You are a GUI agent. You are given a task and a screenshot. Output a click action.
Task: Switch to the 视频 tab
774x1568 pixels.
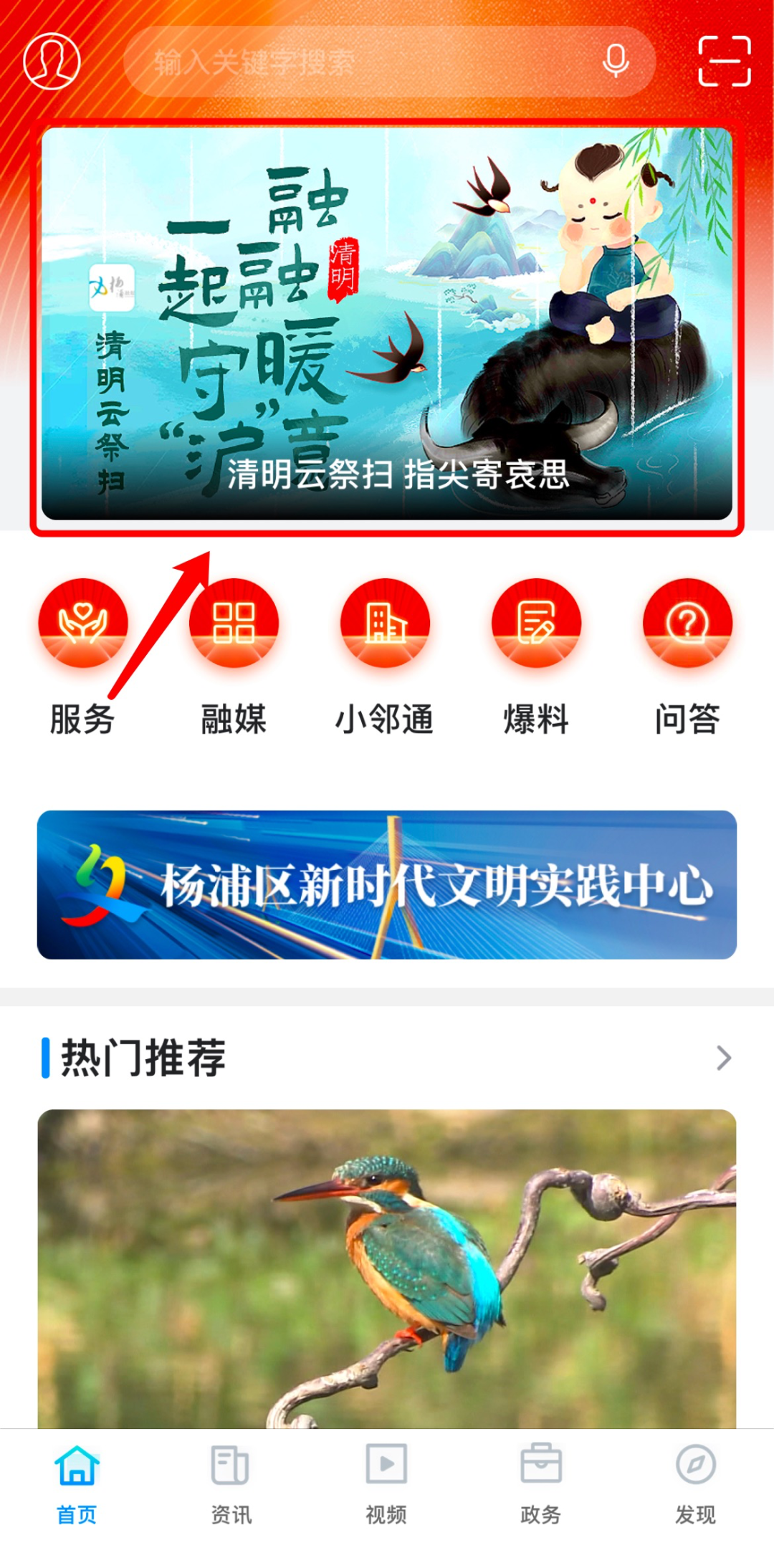click(x=386, y=1483)
